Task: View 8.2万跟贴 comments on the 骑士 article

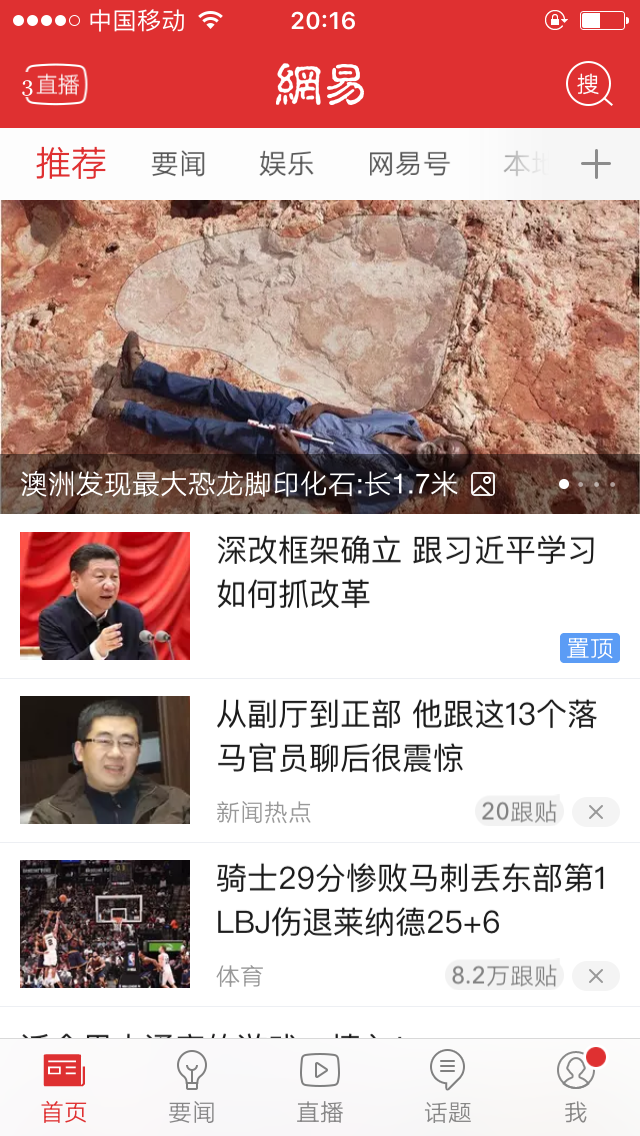Action: coord(504,976)
